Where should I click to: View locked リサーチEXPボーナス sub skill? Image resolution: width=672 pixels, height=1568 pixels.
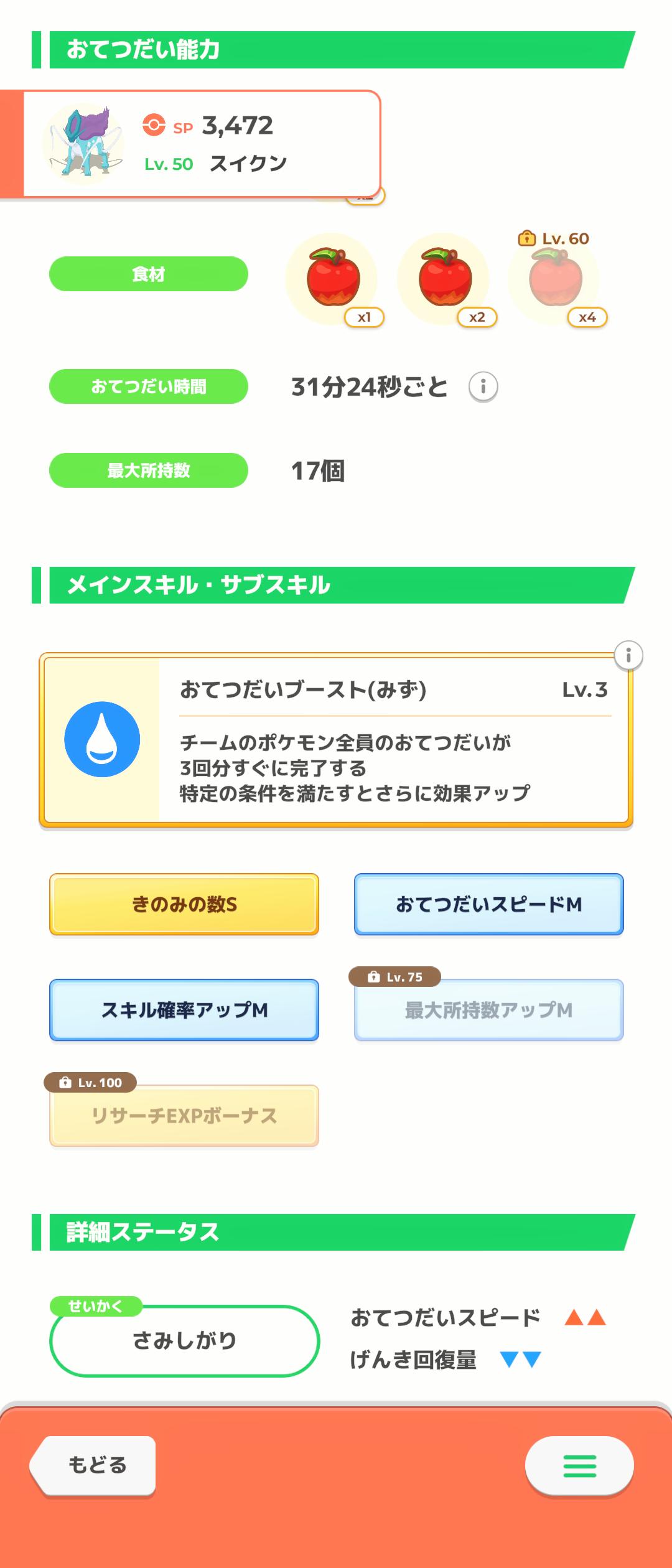pos(184,1116)
